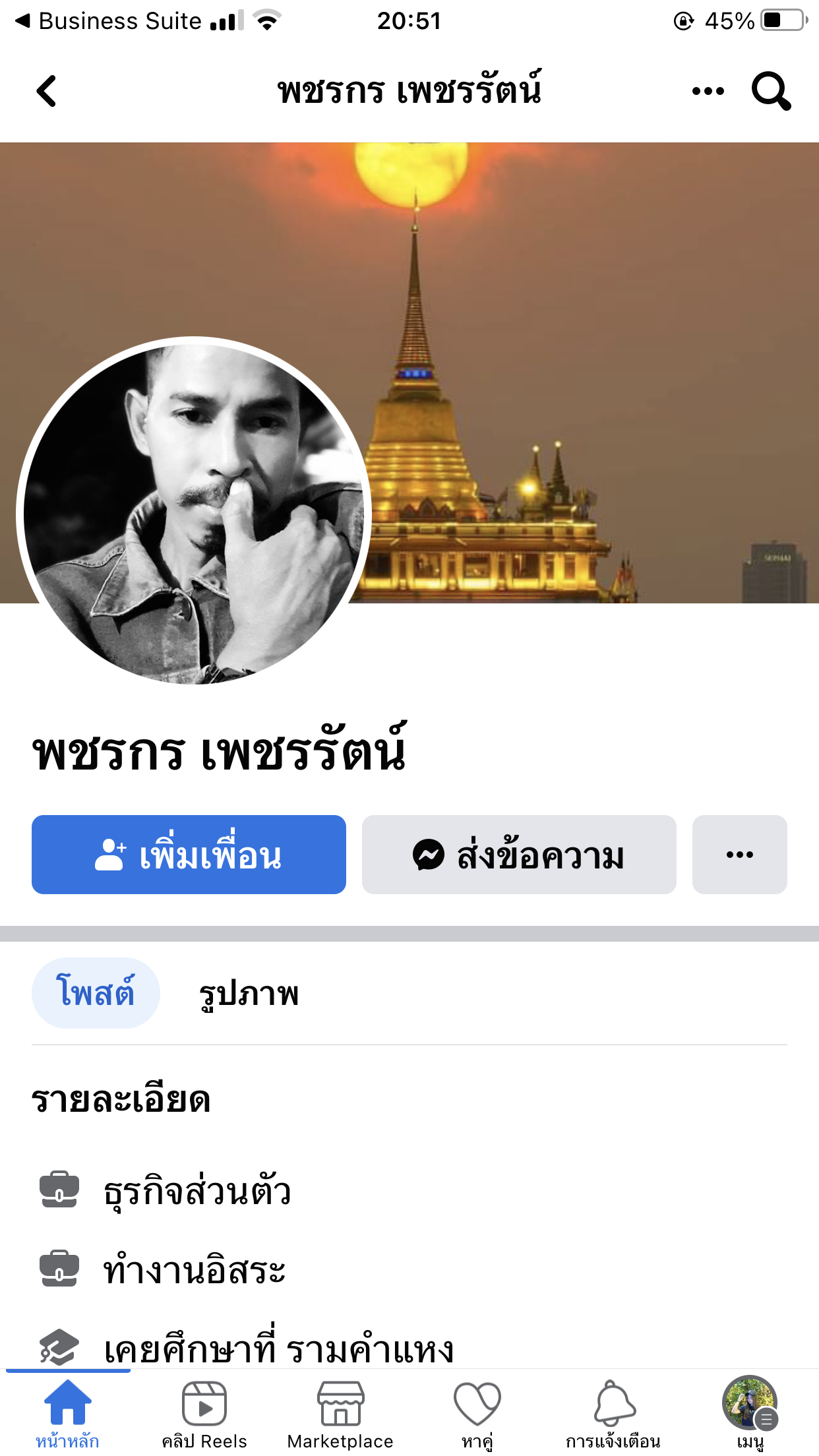Add friend with เพิ่มเพื่อน button
This screenshot has height=1456, width=819.
click(x=189, y=855)
